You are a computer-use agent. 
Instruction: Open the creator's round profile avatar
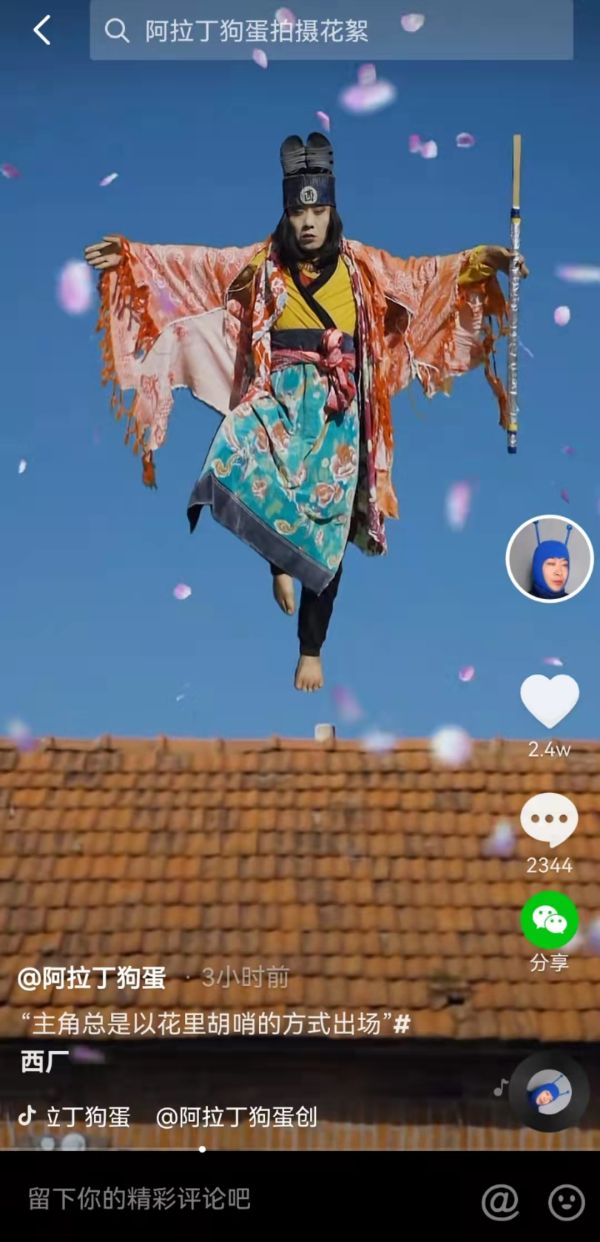tap(549, 559)
